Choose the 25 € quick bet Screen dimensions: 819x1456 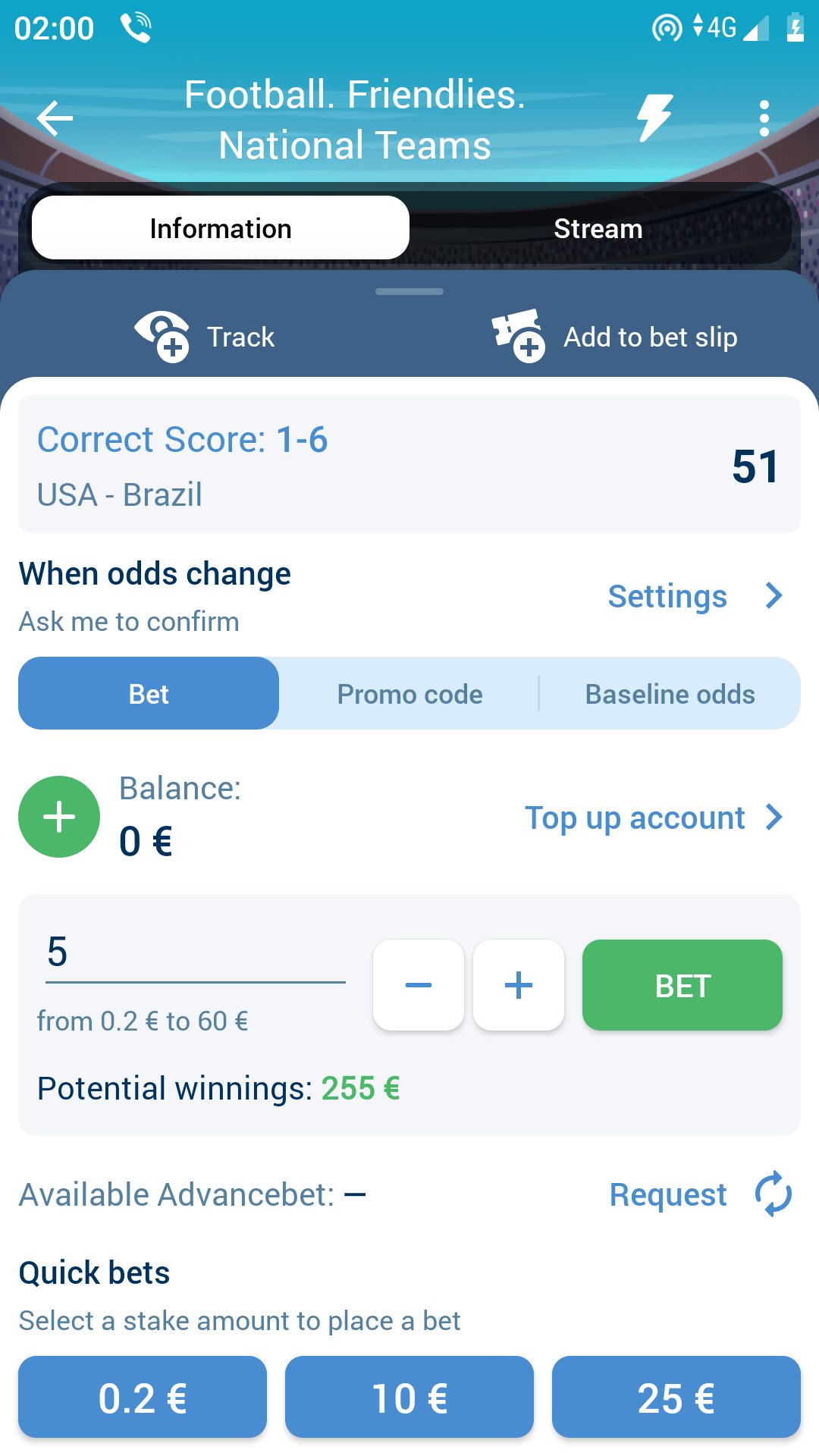pos(676,1397)
